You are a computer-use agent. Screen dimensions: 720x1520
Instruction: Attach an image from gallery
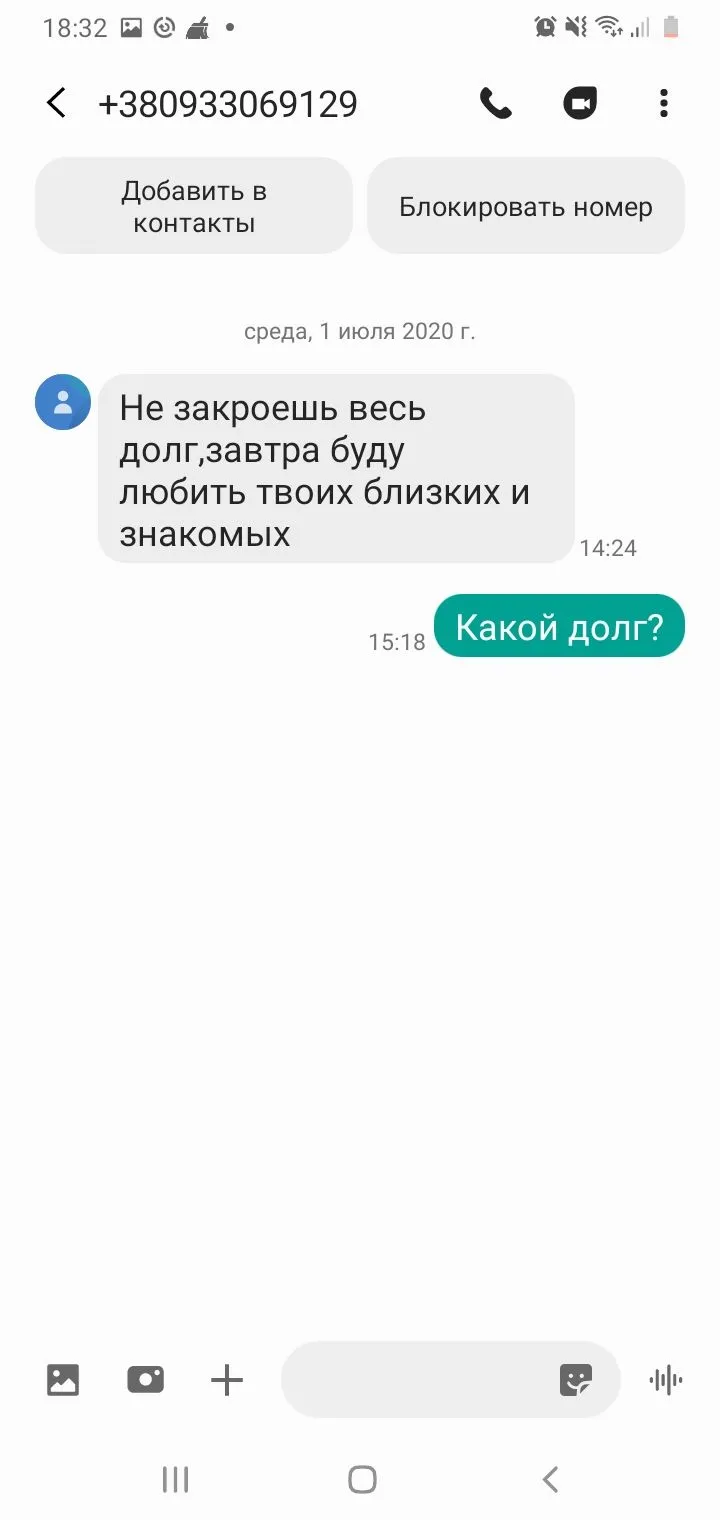pyautogui.click(x=63, y=1380)
